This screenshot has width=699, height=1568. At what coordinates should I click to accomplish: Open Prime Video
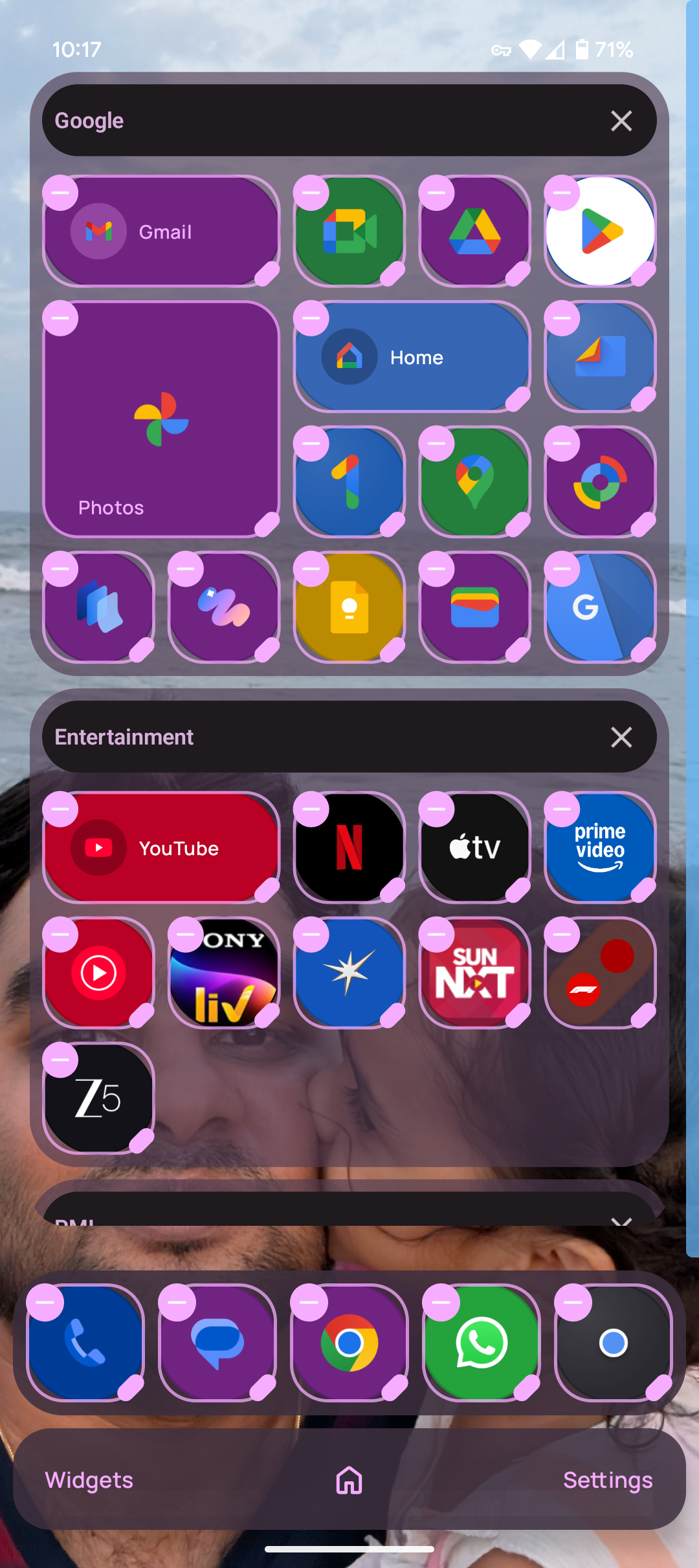601,848
